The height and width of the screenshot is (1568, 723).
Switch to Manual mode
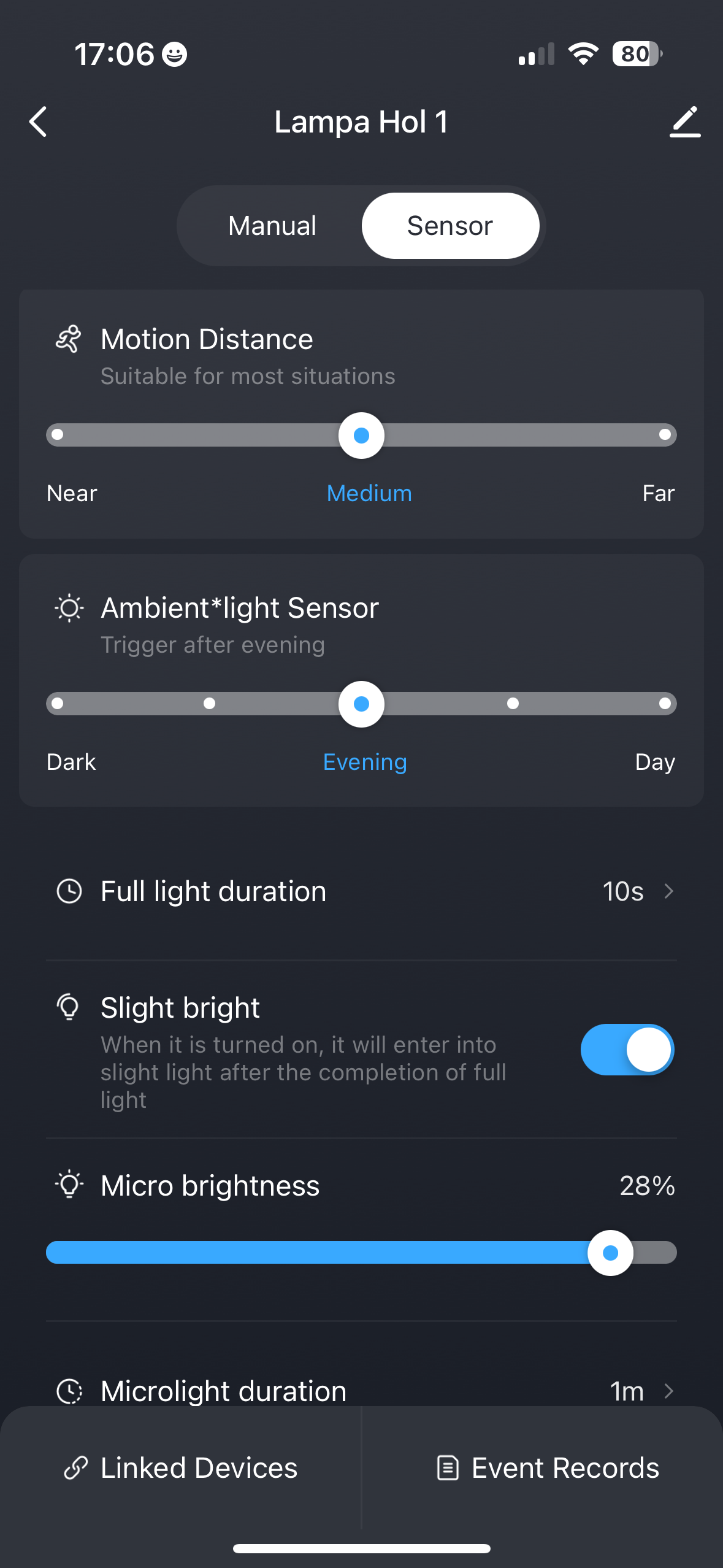click(272, 226)
